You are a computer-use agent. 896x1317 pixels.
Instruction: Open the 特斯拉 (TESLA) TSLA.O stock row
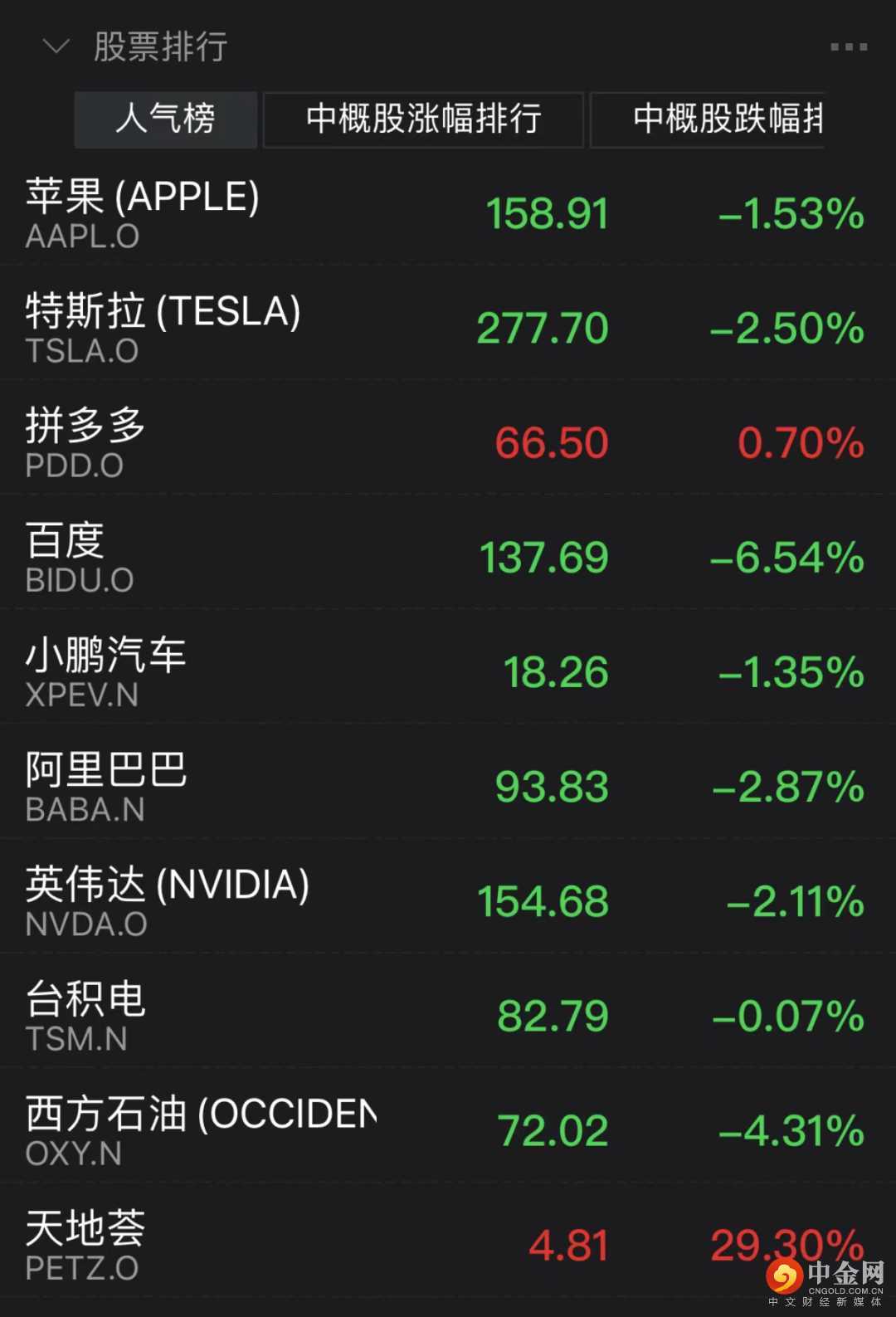(x=448, y=328)
